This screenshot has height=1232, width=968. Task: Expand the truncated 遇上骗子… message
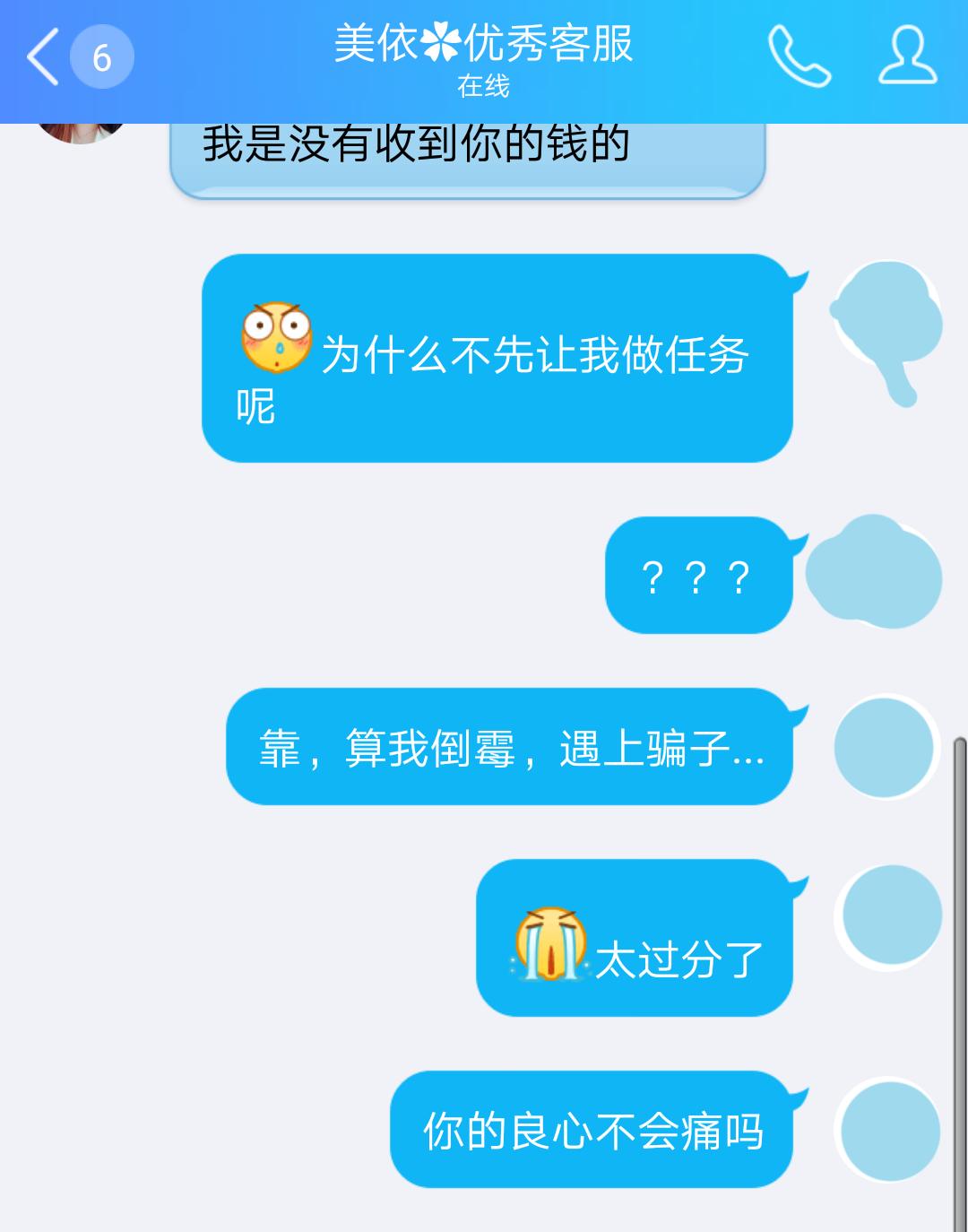pyautogui.click(x=506, y=746)
